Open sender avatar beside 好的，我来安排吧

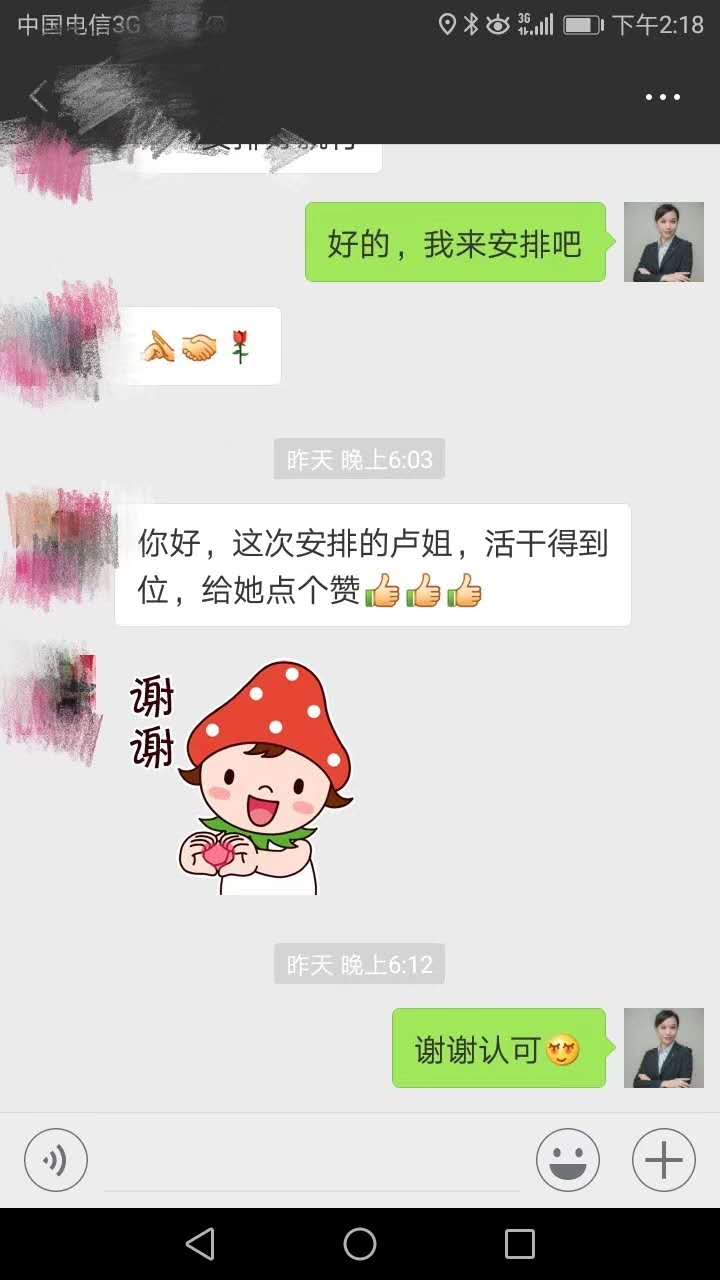[x=664, y=242]
